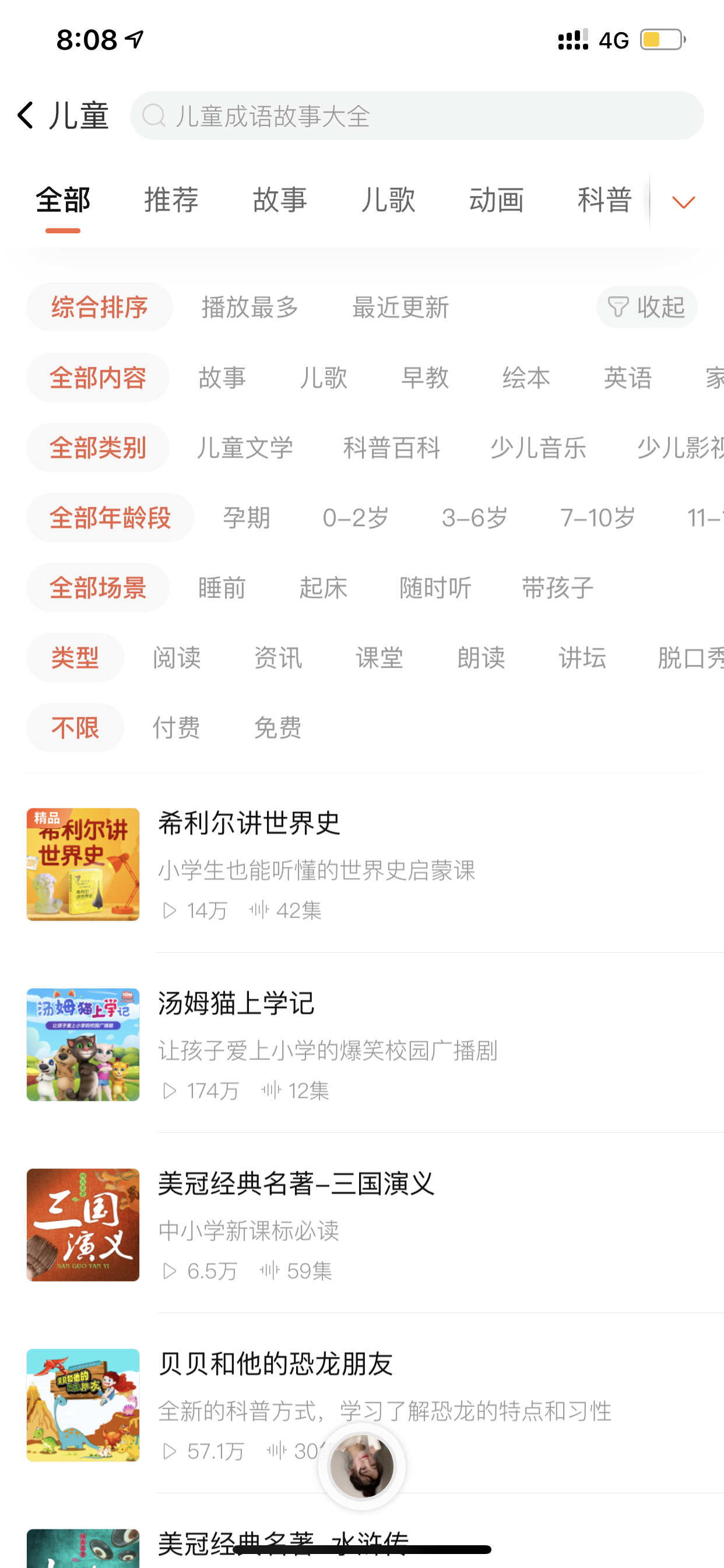Expand the category tabs dropdown arrow

(683, 201)
